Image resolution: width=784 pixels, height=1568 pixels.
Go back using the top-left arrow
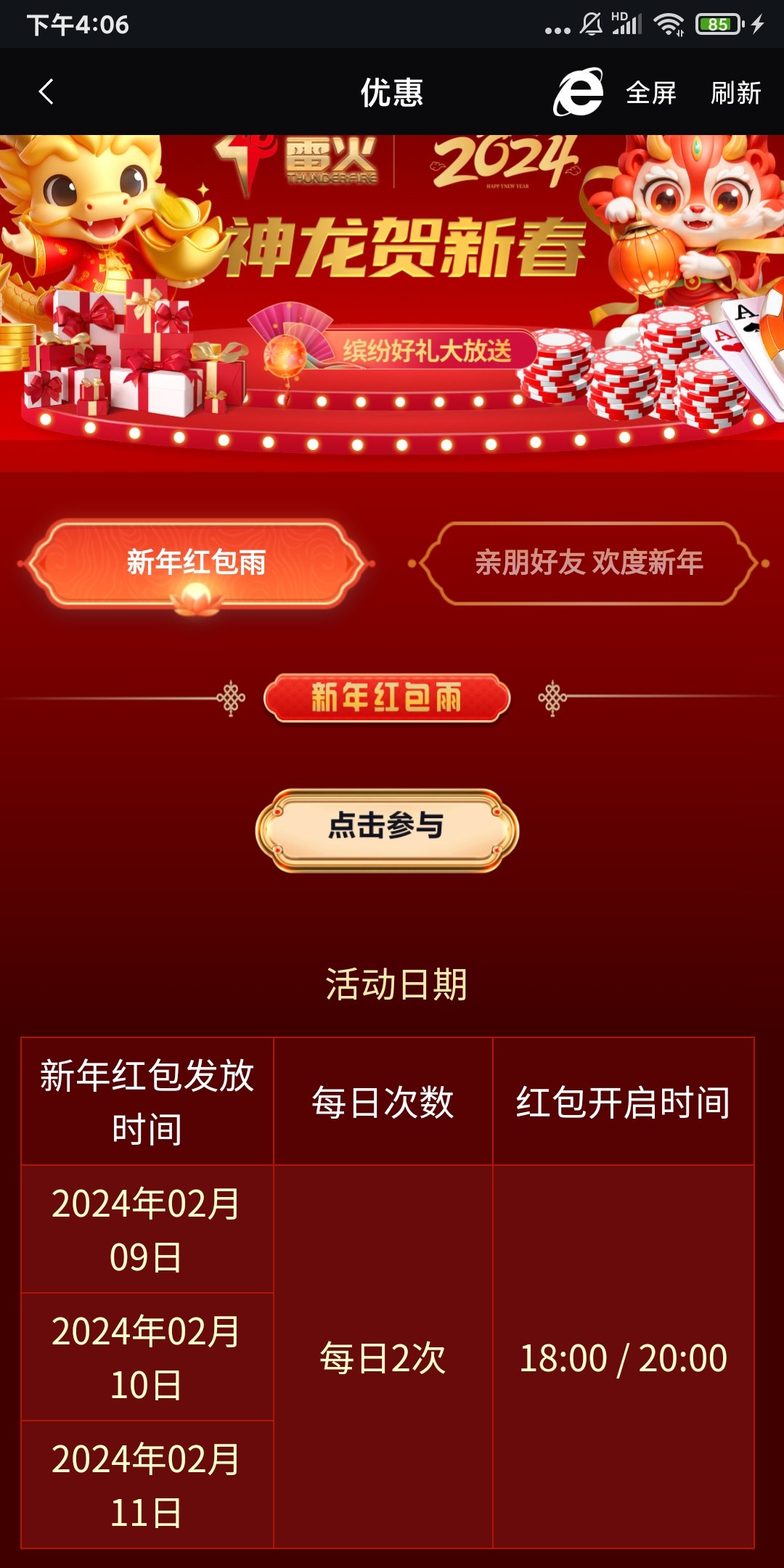(46, 92)
